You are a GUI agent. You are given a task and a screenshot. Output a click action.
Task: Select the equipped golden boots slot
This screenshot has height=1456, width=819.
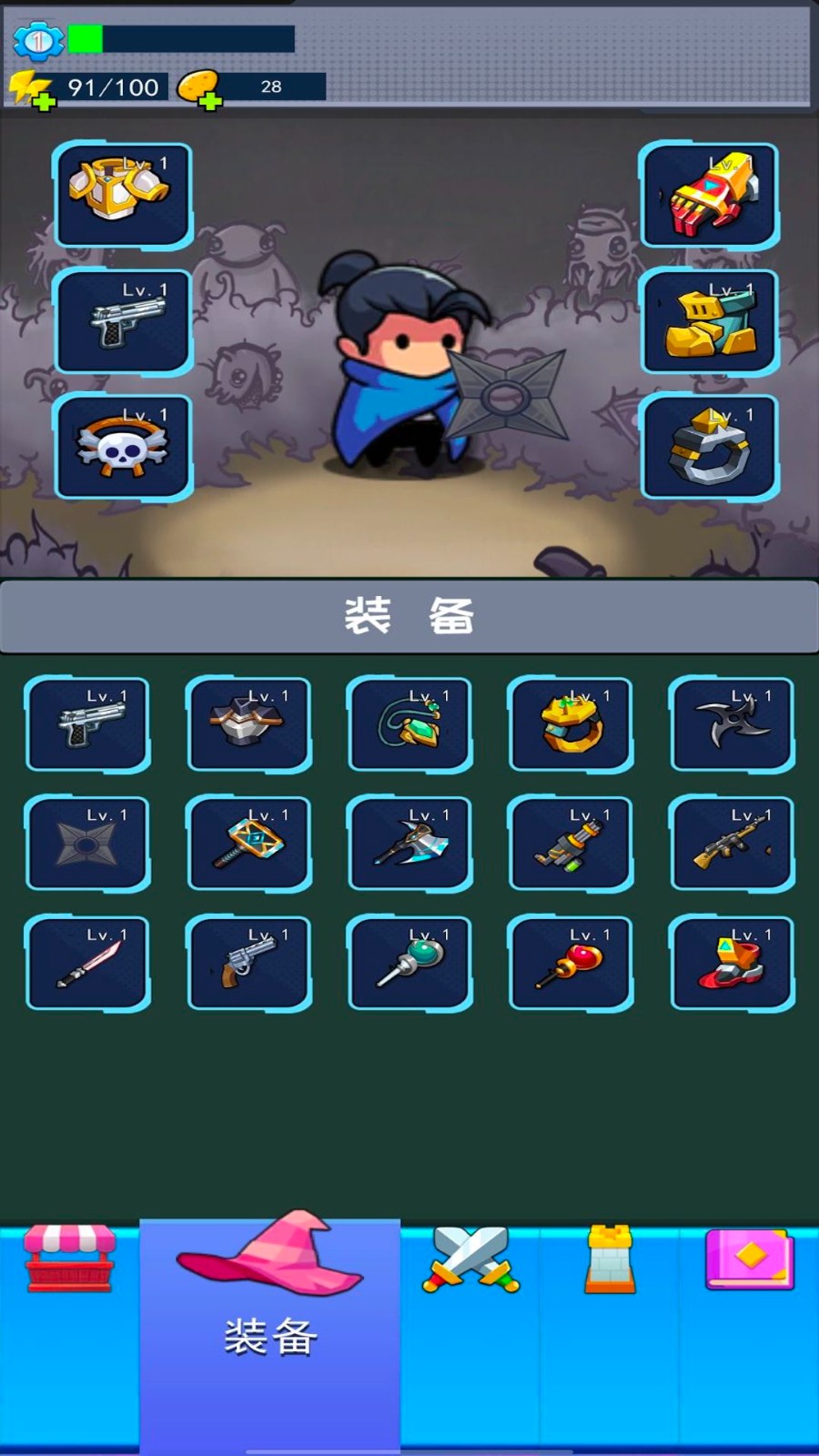coord(709,322)
